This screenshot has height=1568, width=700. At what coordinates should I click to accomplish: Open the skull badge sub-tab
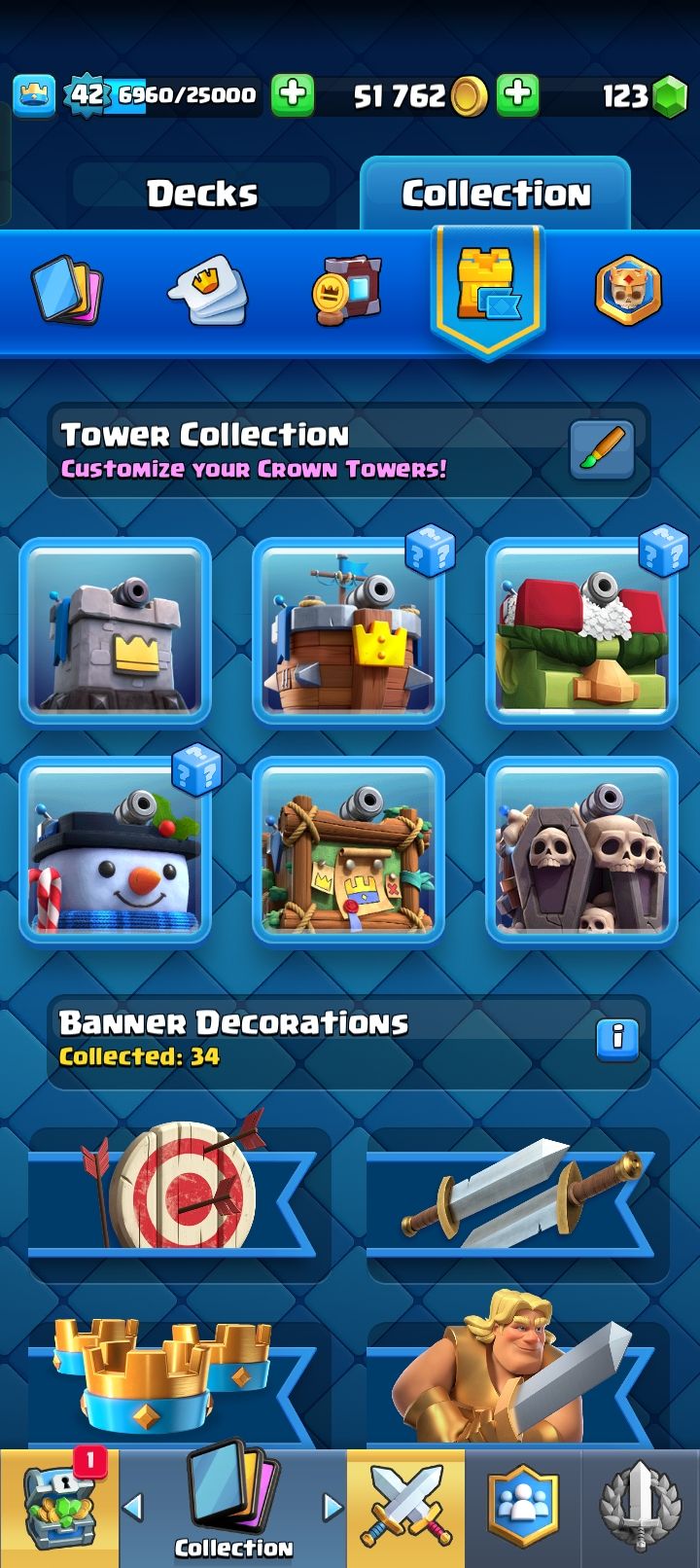[628, 289]
